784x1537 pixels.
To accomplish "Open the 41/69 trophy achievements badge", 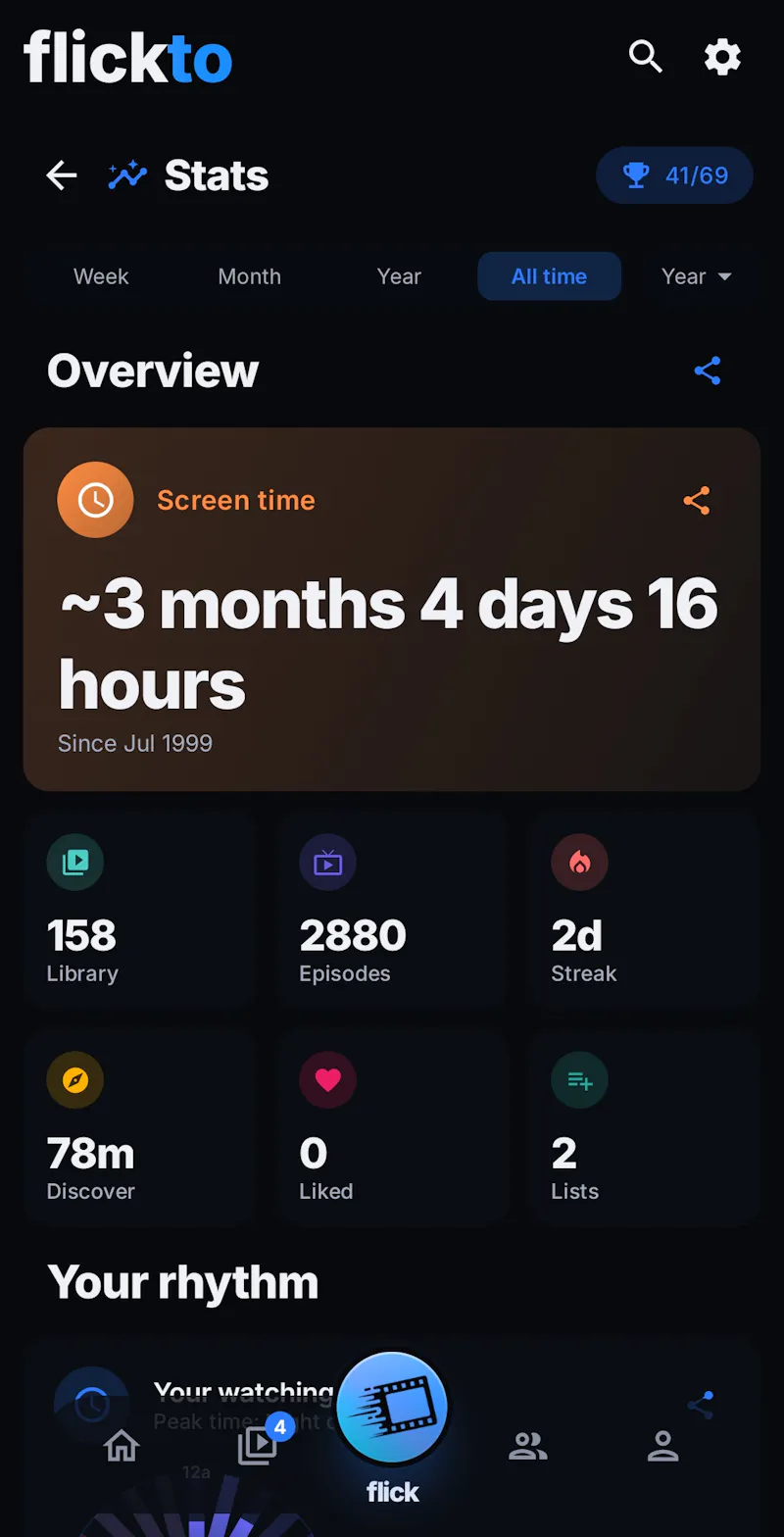I will click(x=674, y=175).
